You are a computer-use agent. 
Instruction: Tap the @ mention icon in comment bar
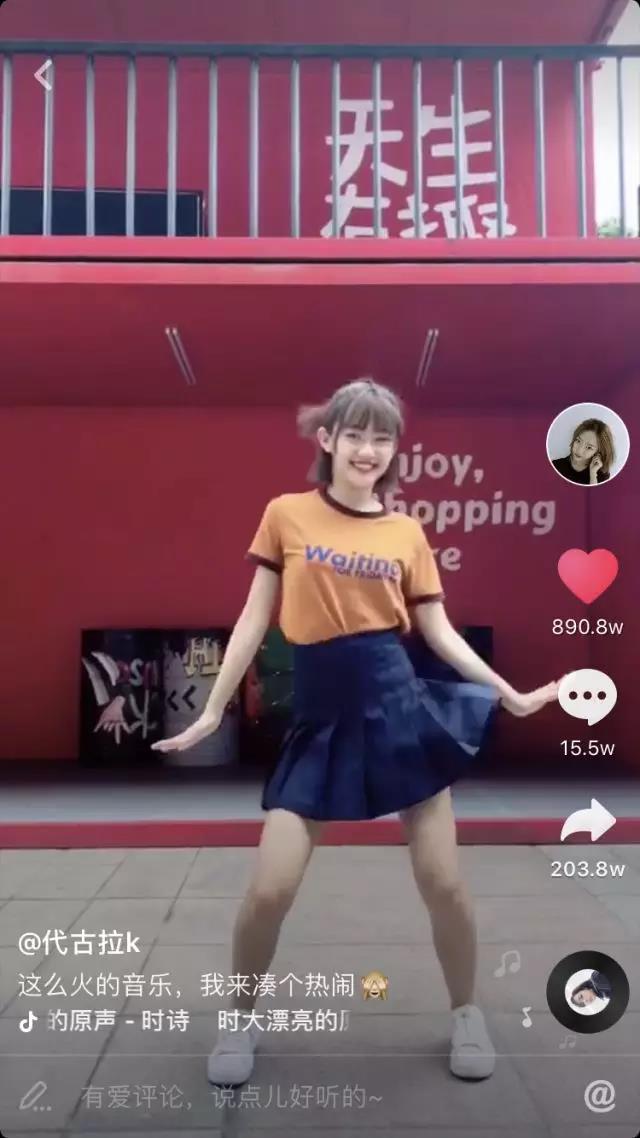click(599, 1096)
